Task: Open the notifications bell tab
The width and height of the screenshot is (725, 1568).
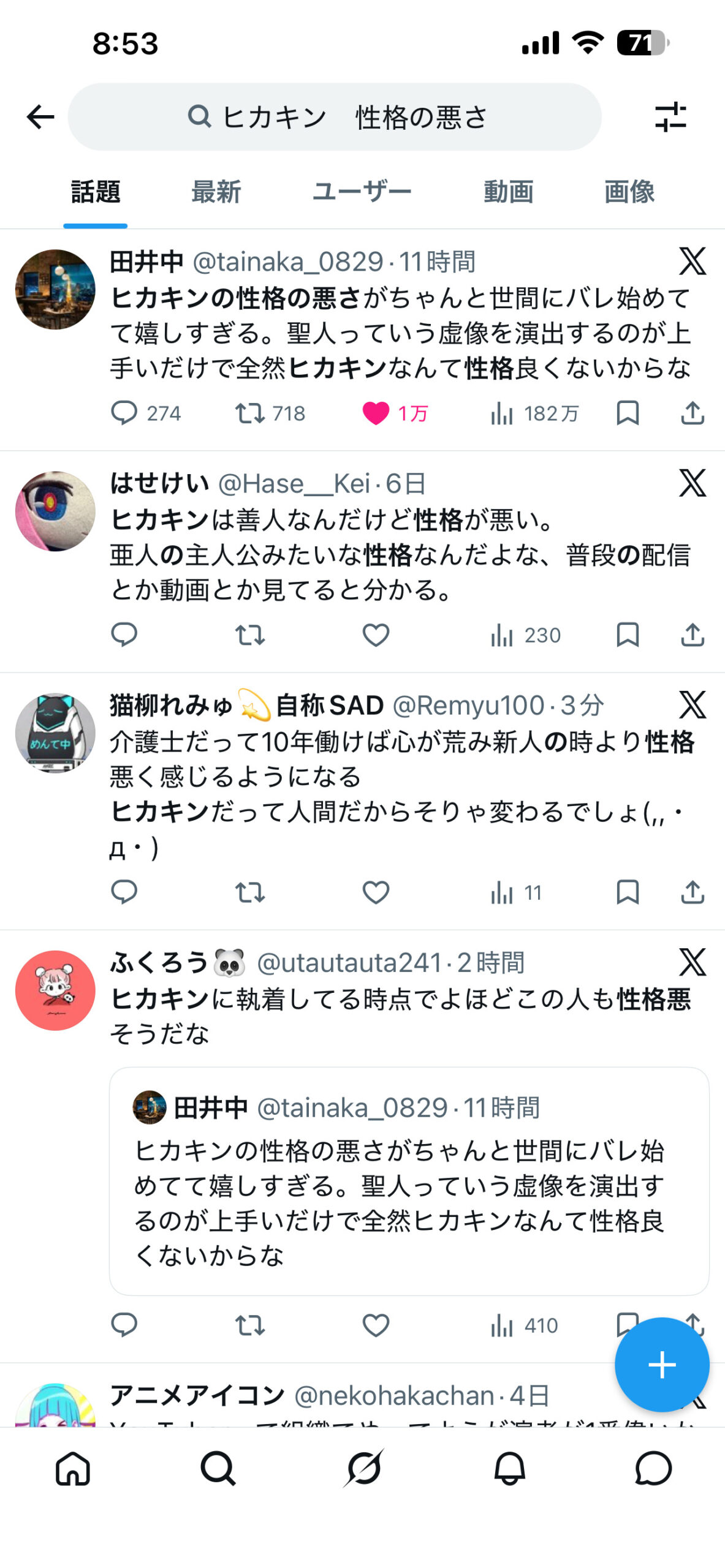Action: (x=509, y=1469)
